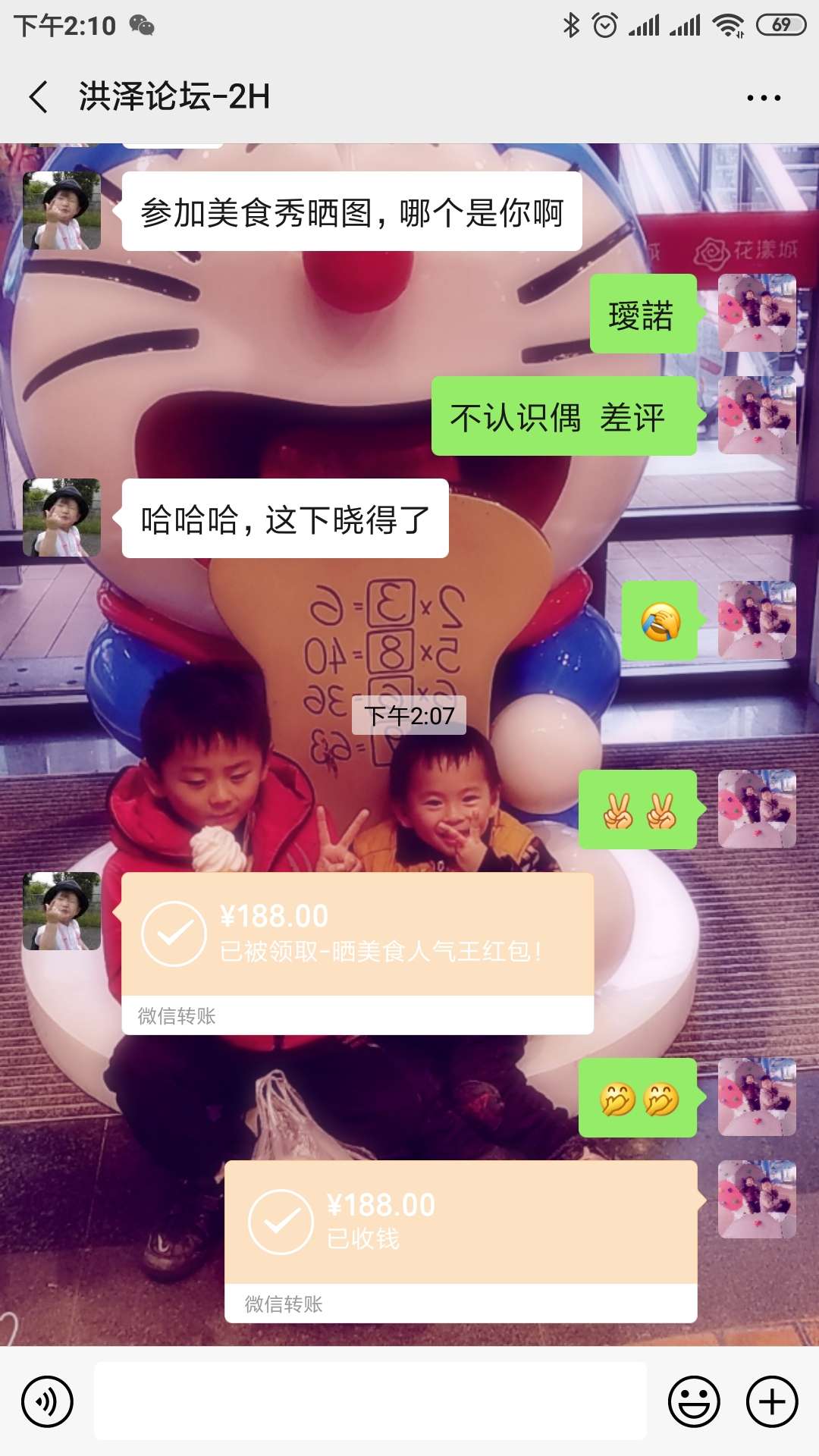This screenshot has width=819, height=1456.
Task: Open the ¥188.00 已收钱 transfer card
Action: click(461, 1241)
